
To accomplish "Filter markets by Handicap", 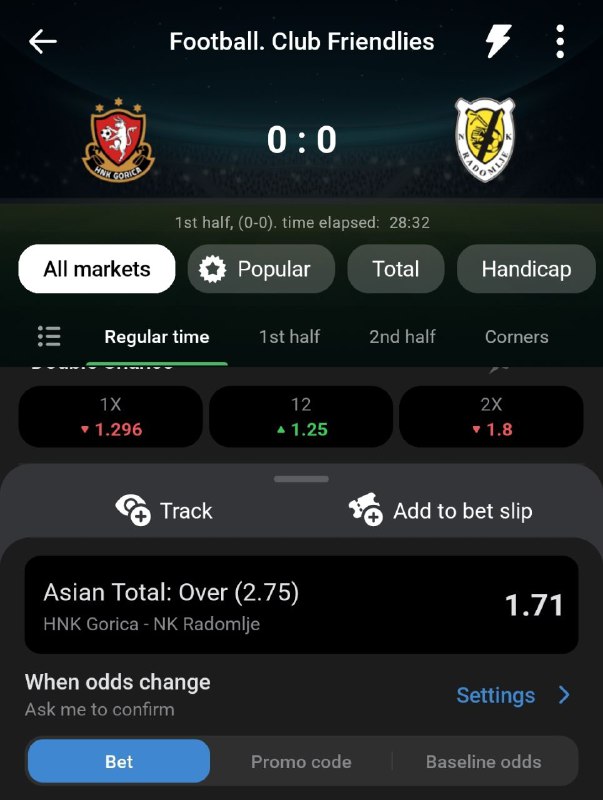I will pos(525,269).
